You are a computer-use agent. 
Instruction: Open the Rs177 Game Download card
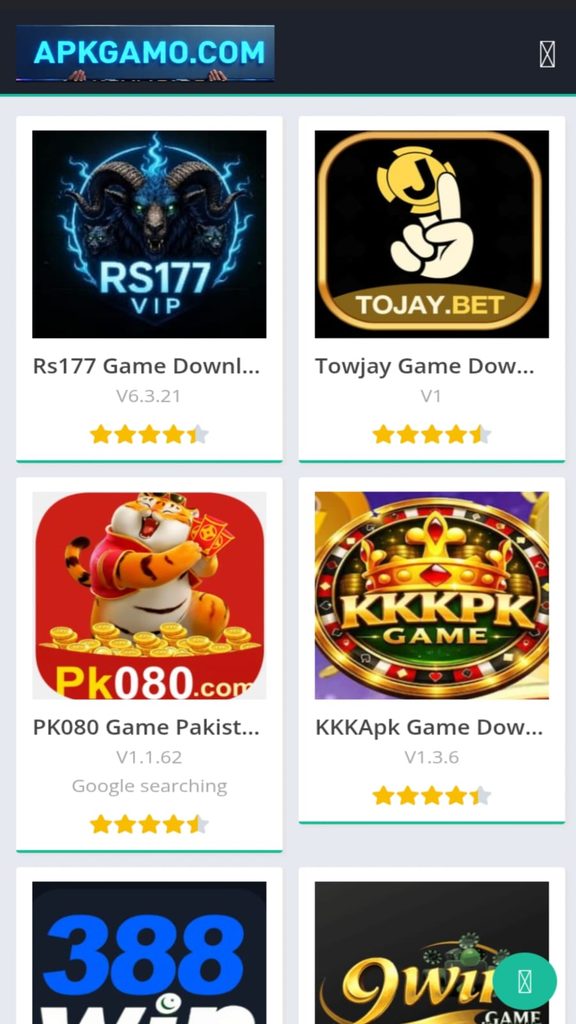149,289
